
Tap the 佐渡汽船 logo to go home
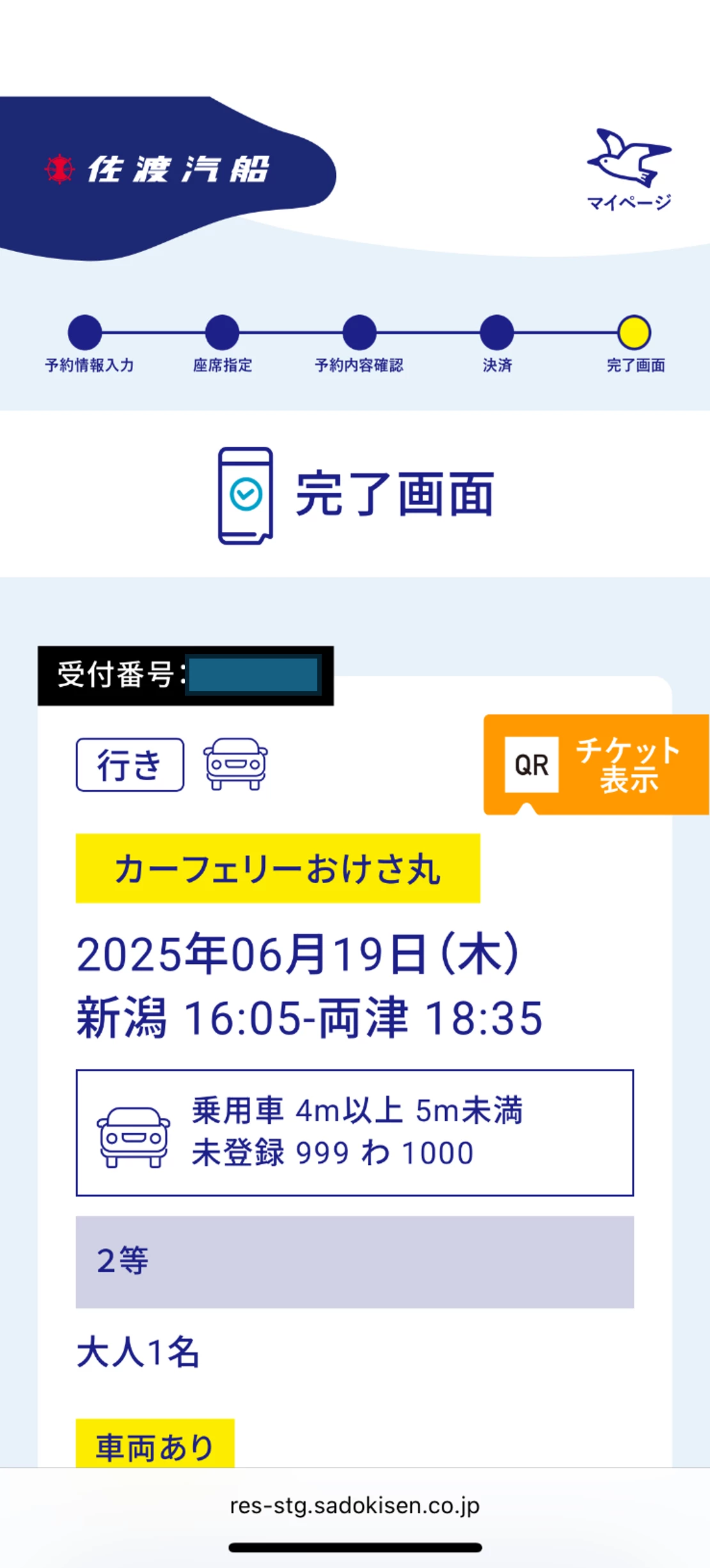coord(157,170)
